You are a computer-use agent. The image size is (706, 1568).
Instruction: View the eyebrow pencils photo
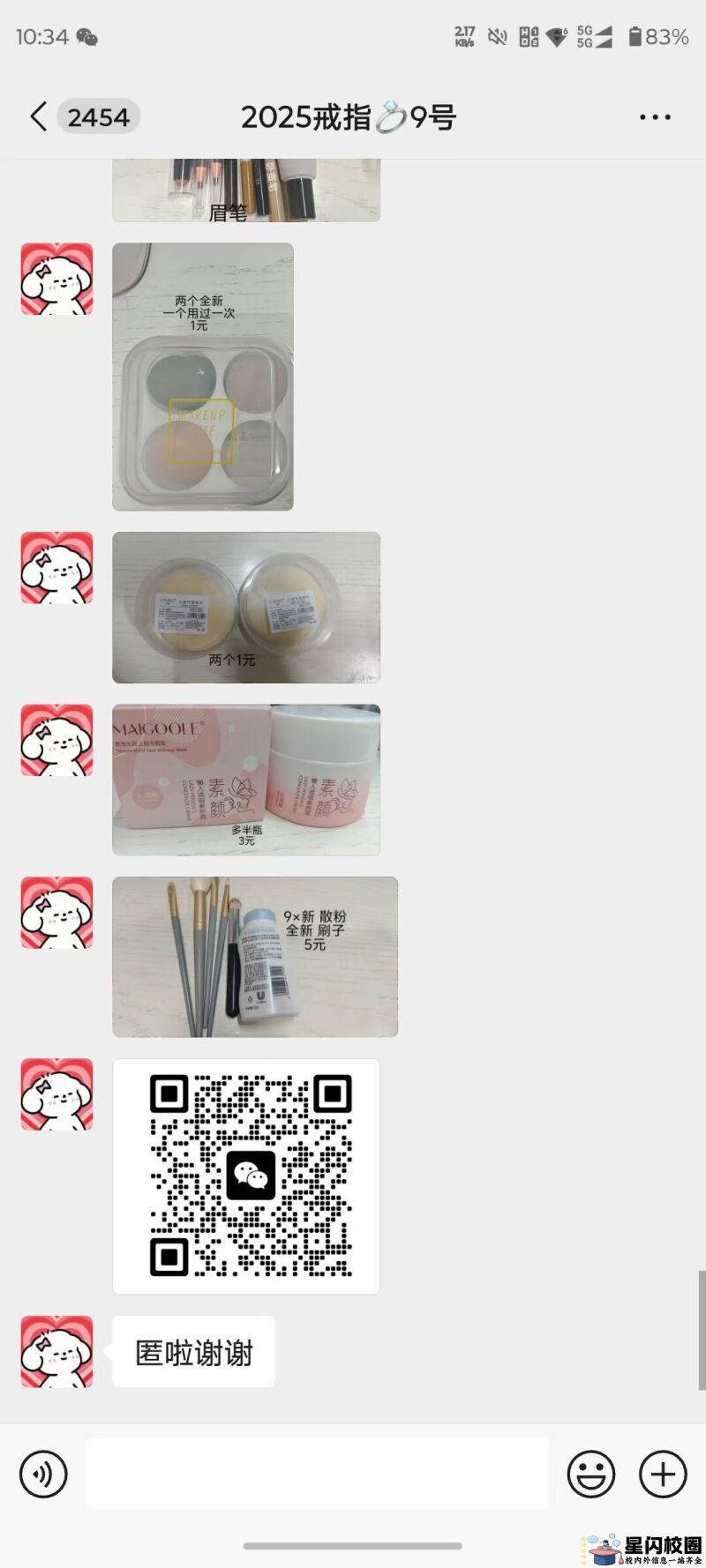click(x=245, y=190)
